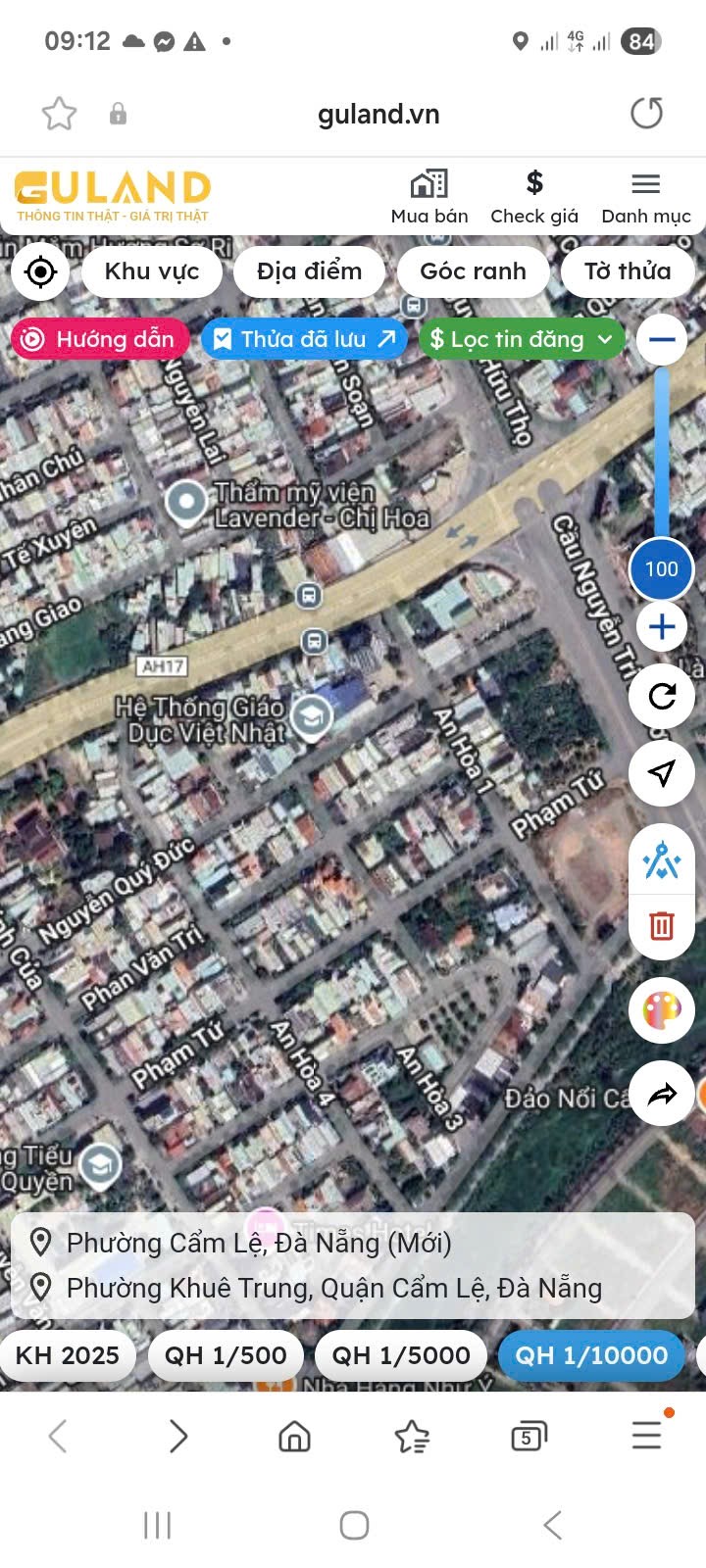Open the Hướng dẫn guide

[100, 339]
